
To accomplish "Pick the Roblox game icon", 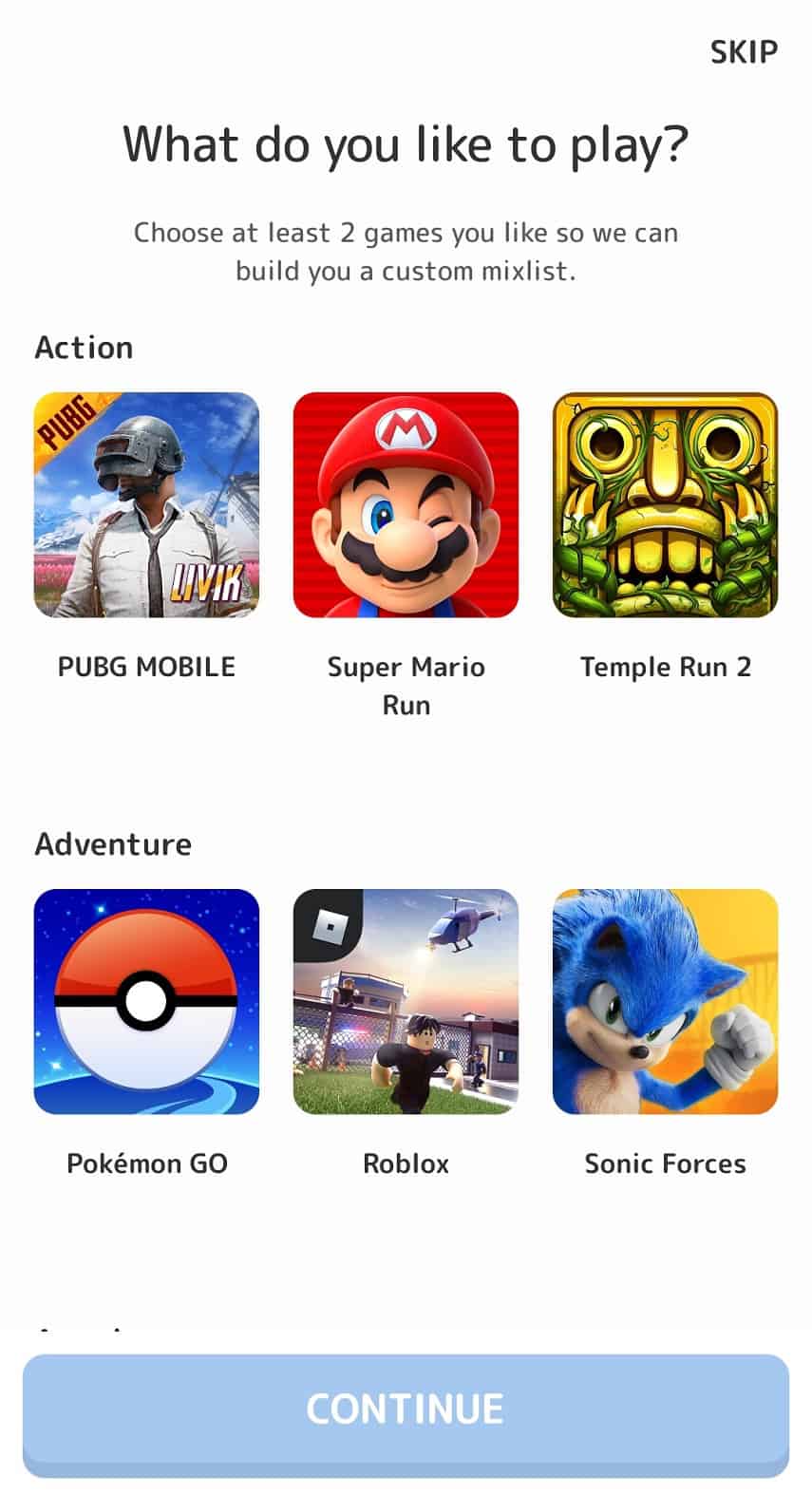I will (406, 1002).
